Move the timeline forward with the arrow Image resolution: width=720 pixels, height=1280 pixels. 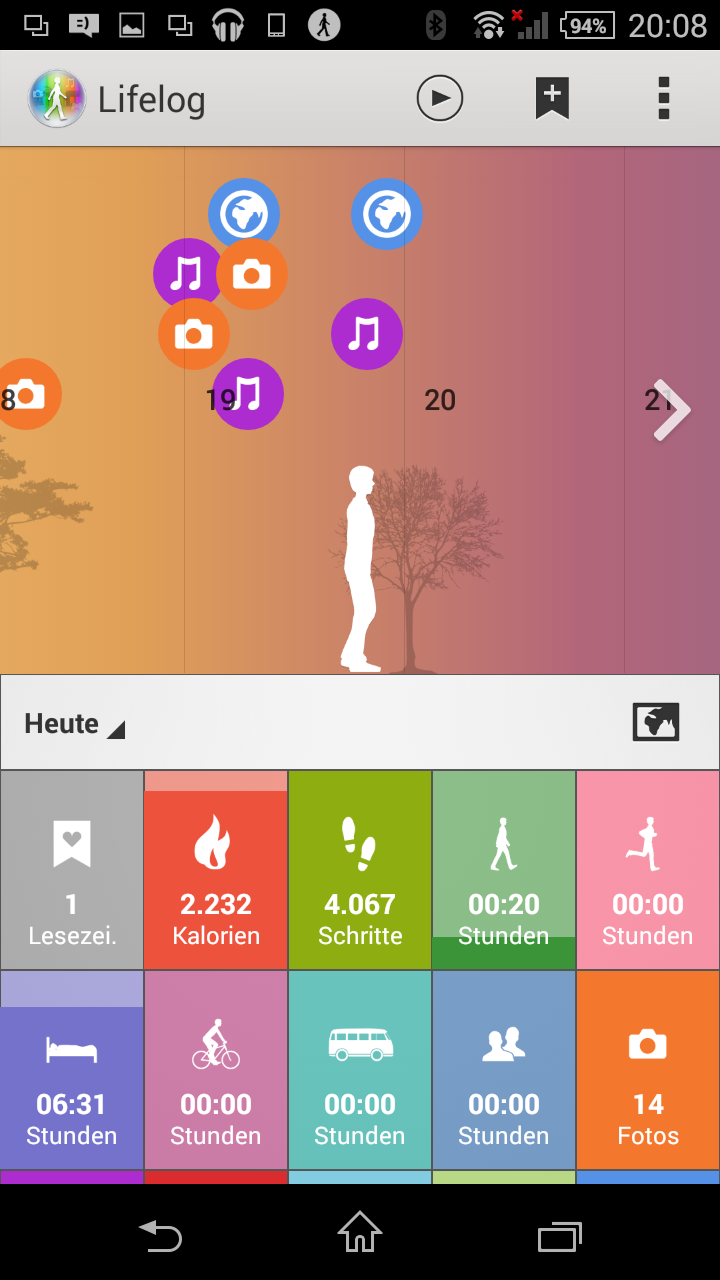(x=671, y=409)
